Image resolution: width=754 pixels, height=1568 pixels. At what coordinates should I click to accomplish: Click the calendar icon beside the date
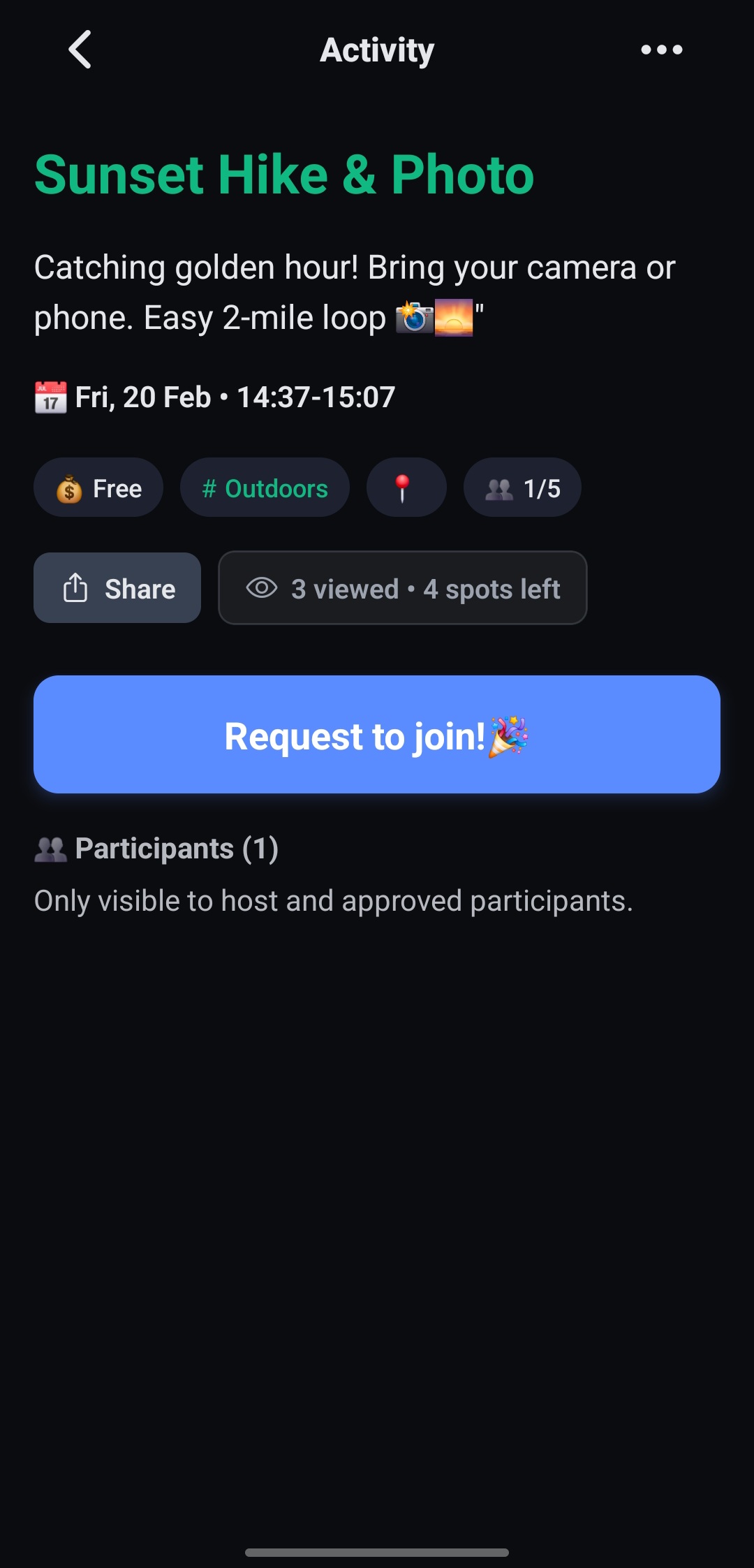[x=50, y=396]
